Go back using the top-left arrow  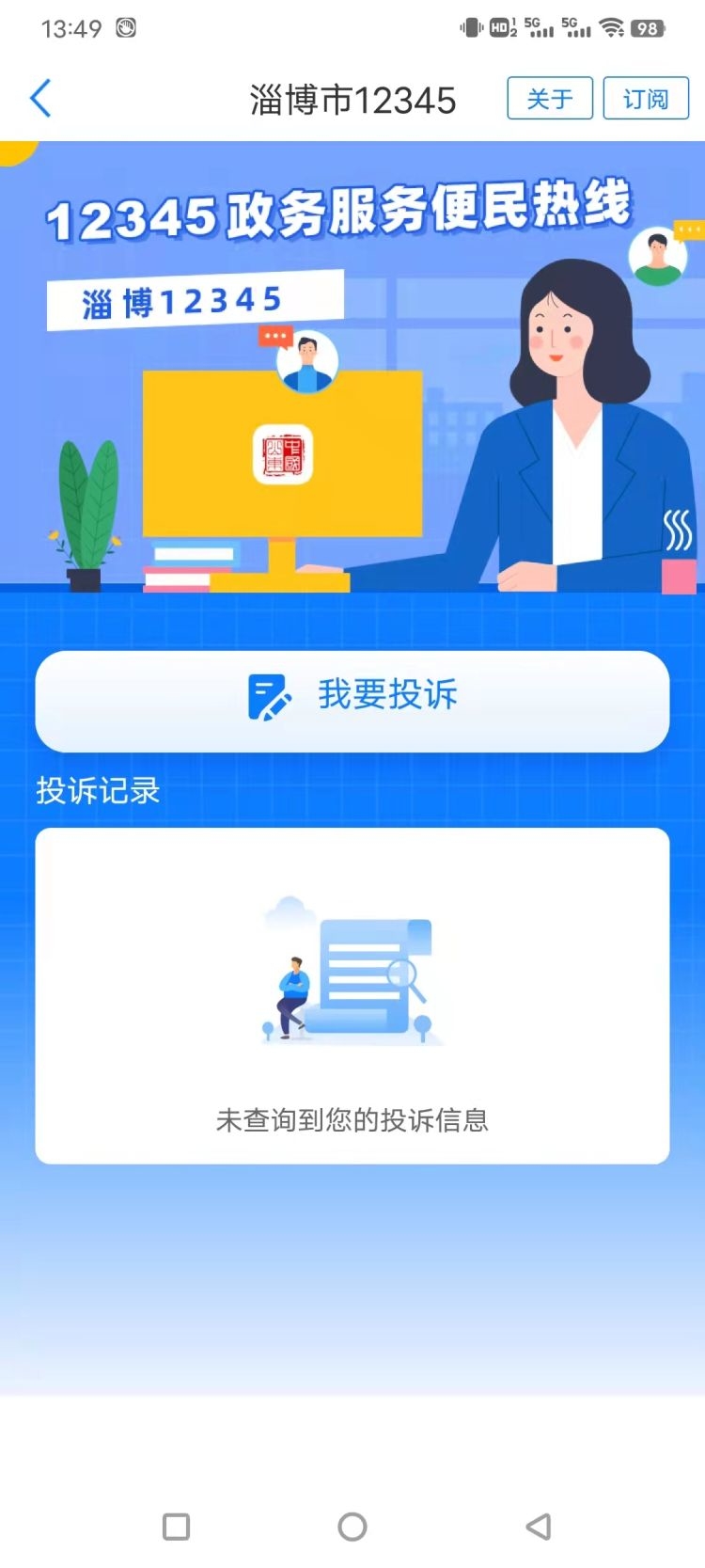click(40, 99)
